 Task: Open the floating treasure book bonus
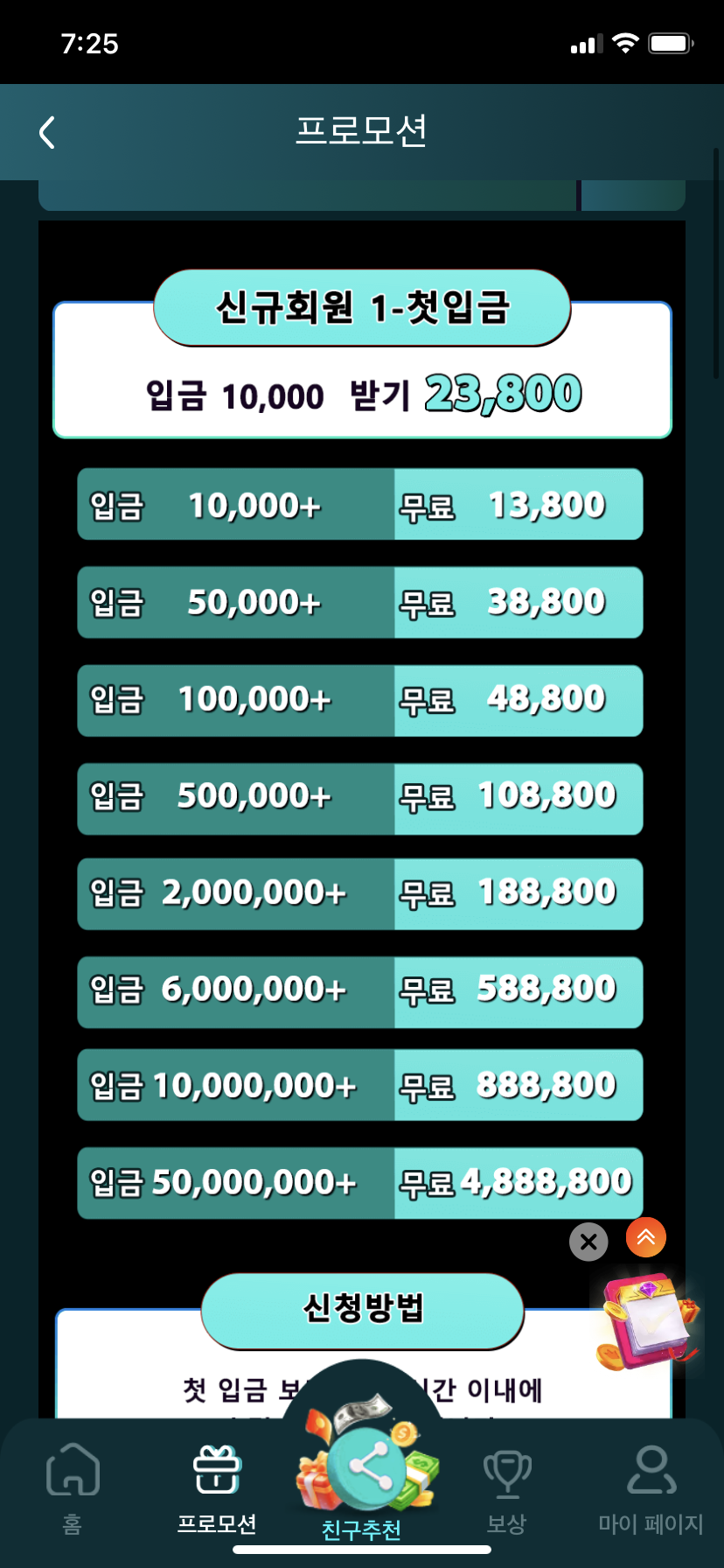point(649,1322)
